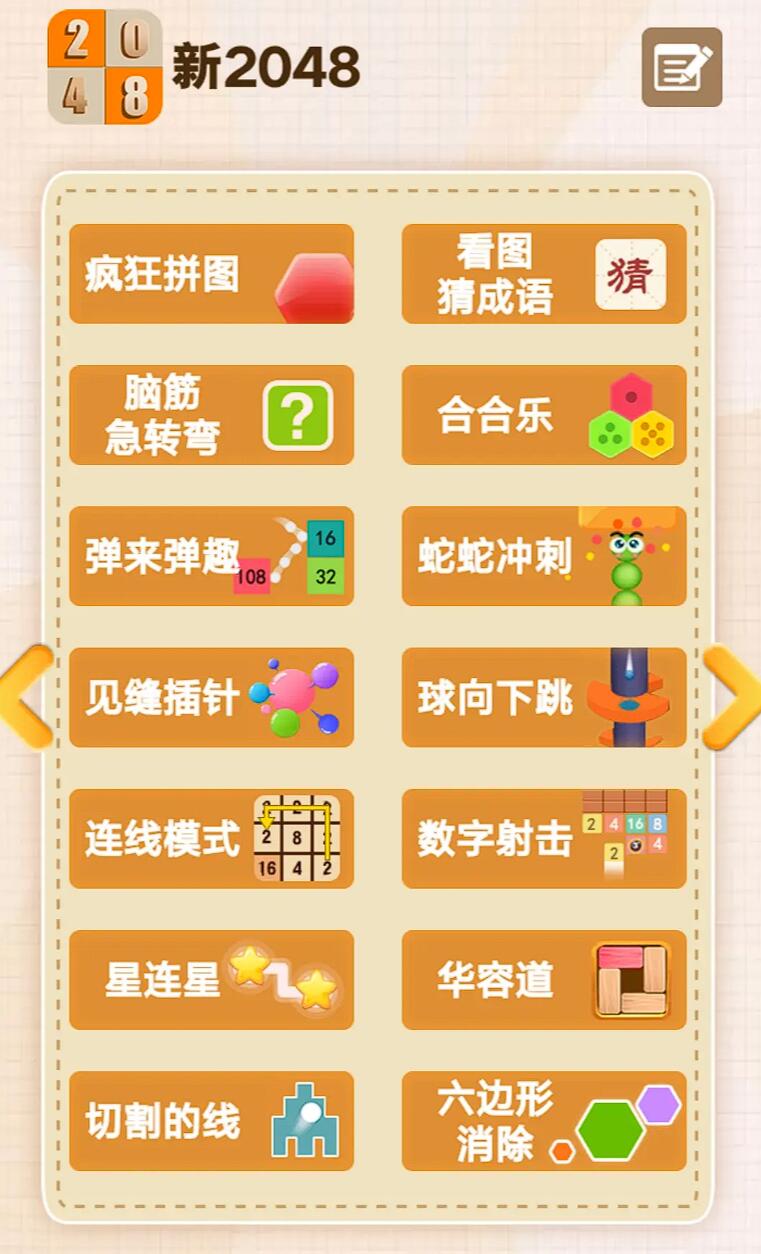Choose 连线模式
The image size is (761, 1254).
(211, 838)
